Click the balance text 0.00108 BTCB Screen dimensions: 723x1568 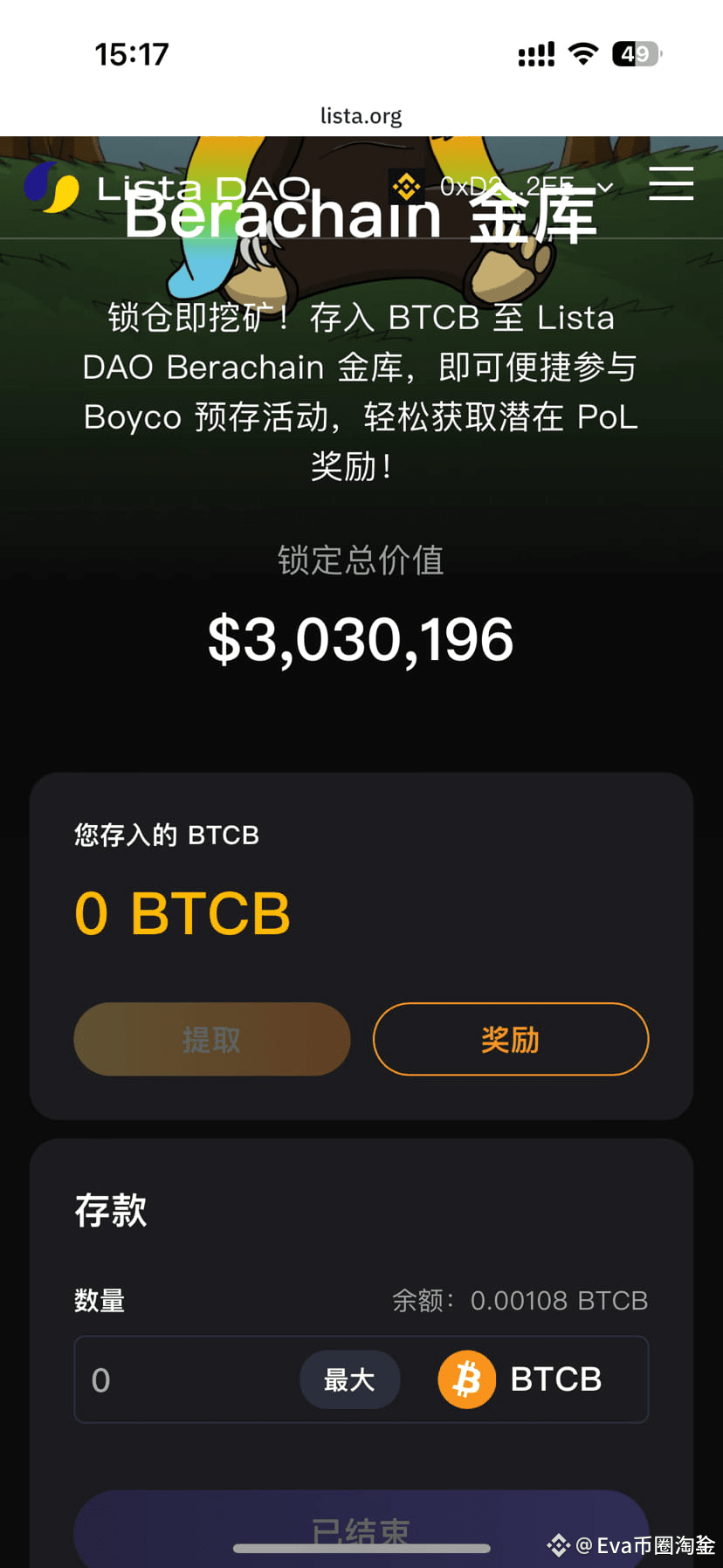(x=560, y=1300)
